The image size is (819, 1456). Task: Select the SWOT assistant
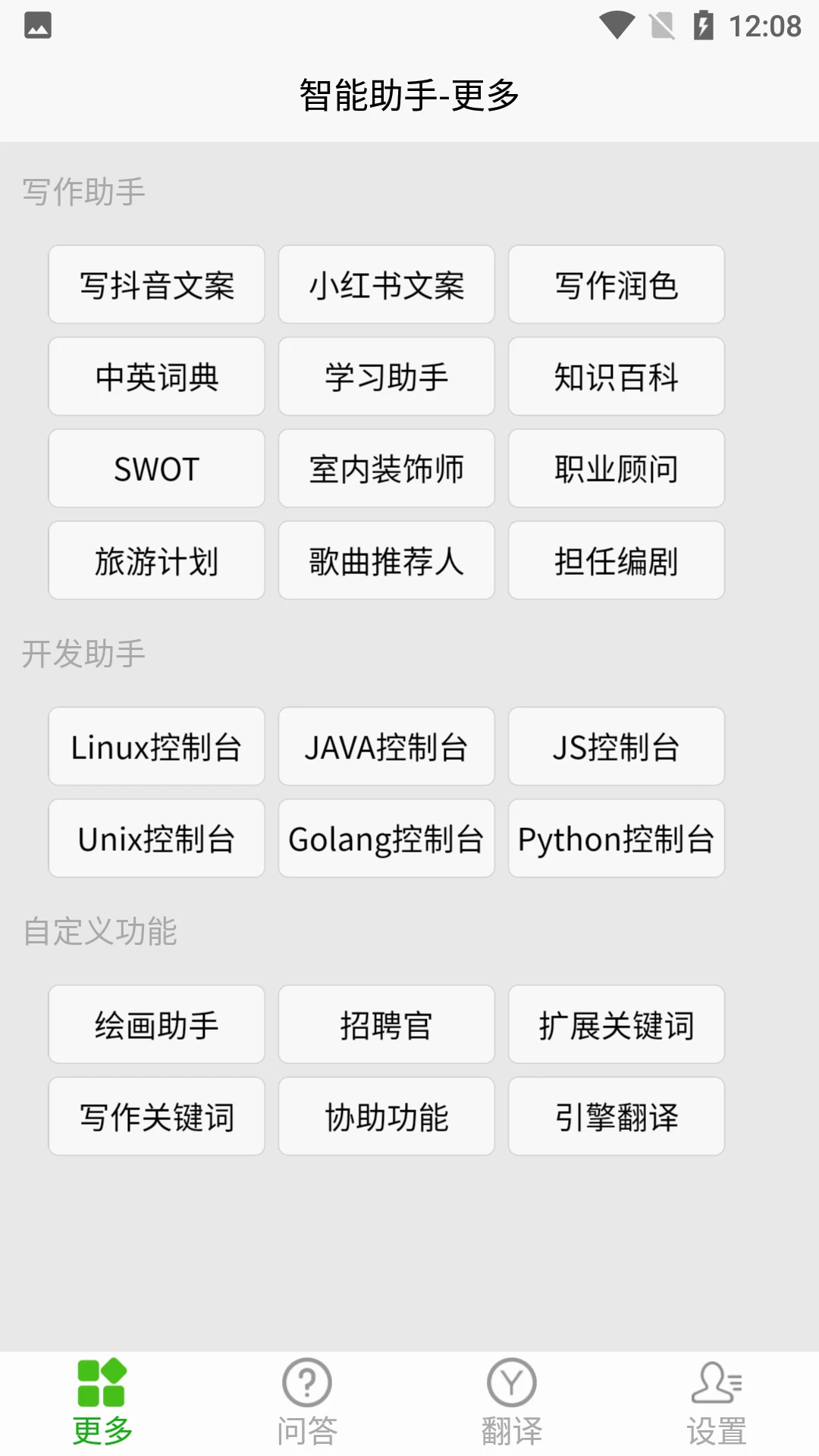(x=156, y=469)
